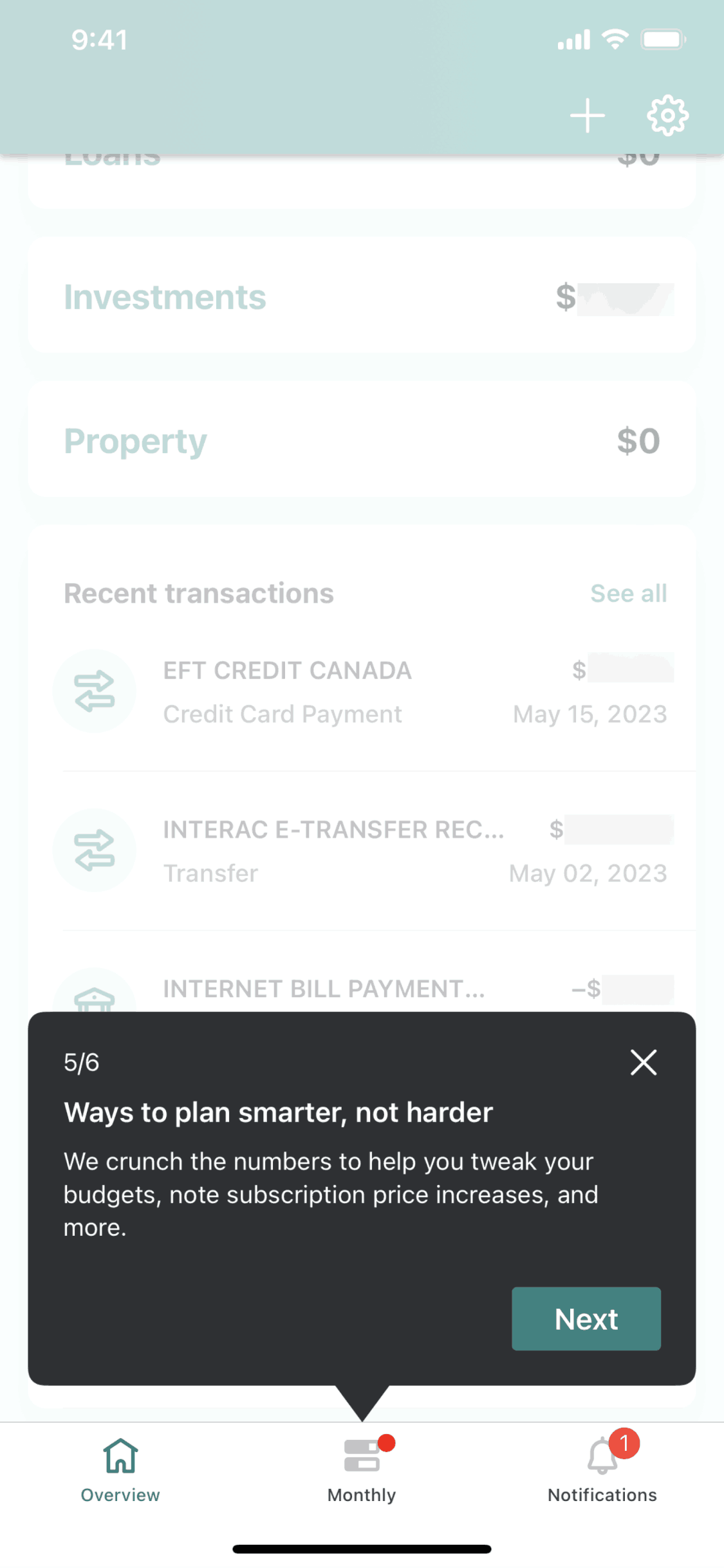Open the Property card
The image size is (724, 1568).
(362, 441)
